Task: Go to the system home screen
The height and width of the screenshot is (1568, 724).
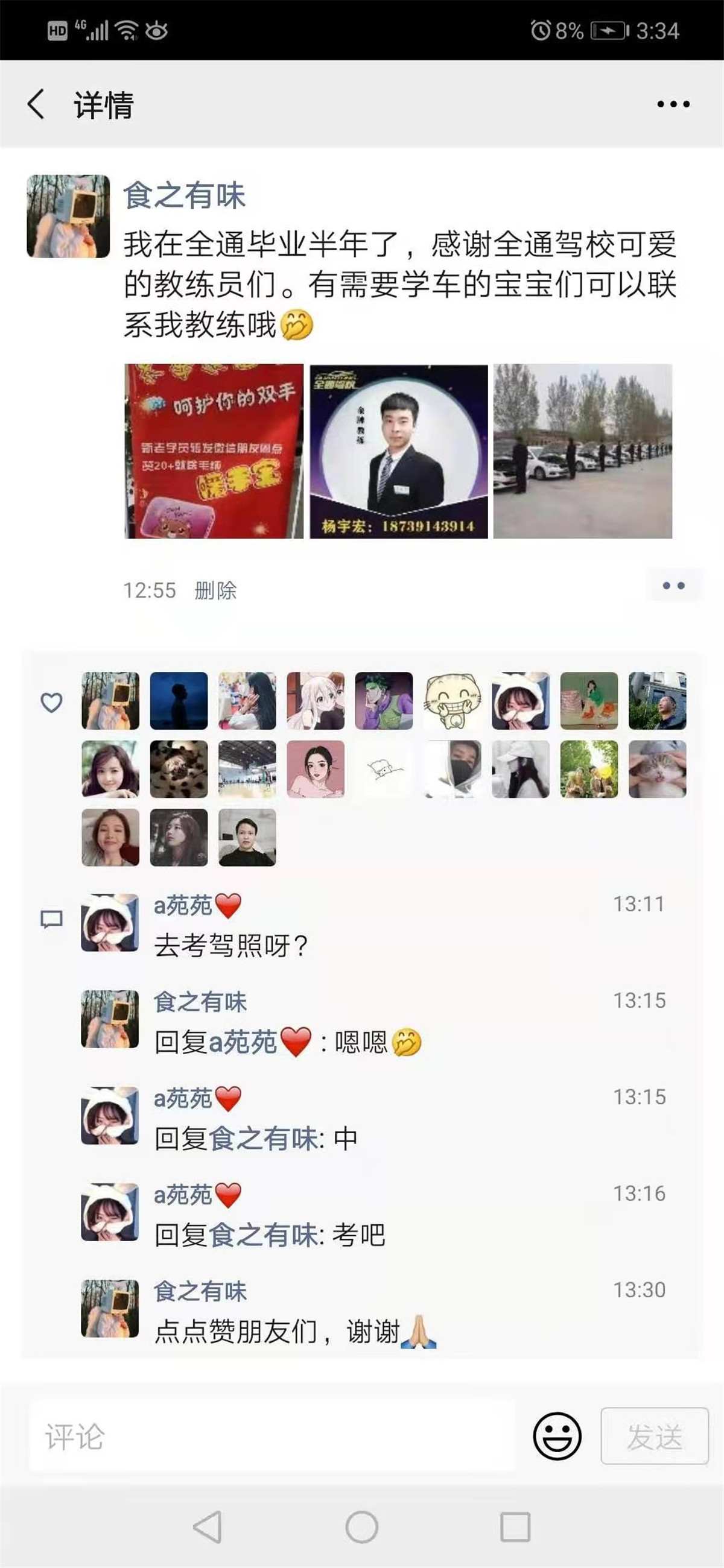Action: pos(361,1527)
